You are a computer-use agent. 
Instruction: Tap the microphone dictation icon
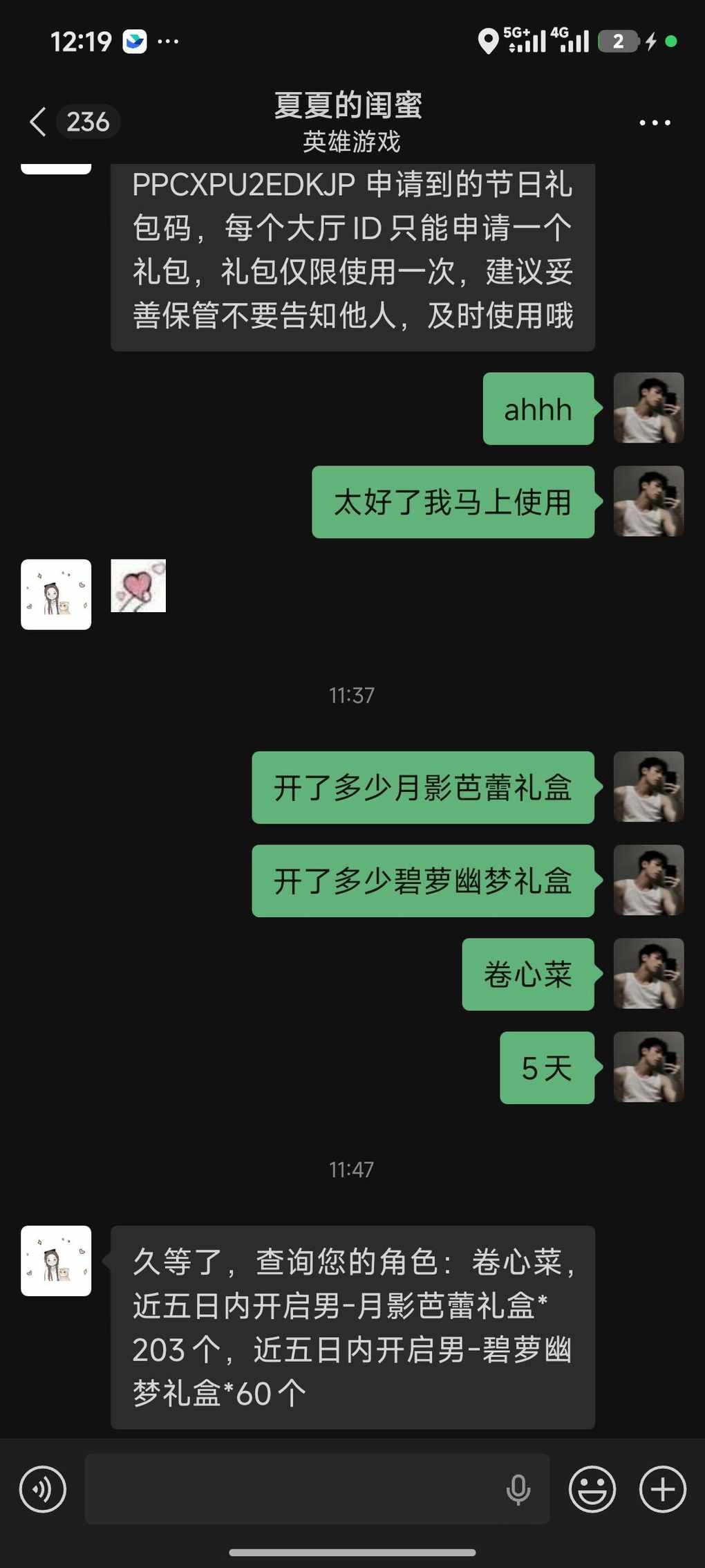[518, 1489]
